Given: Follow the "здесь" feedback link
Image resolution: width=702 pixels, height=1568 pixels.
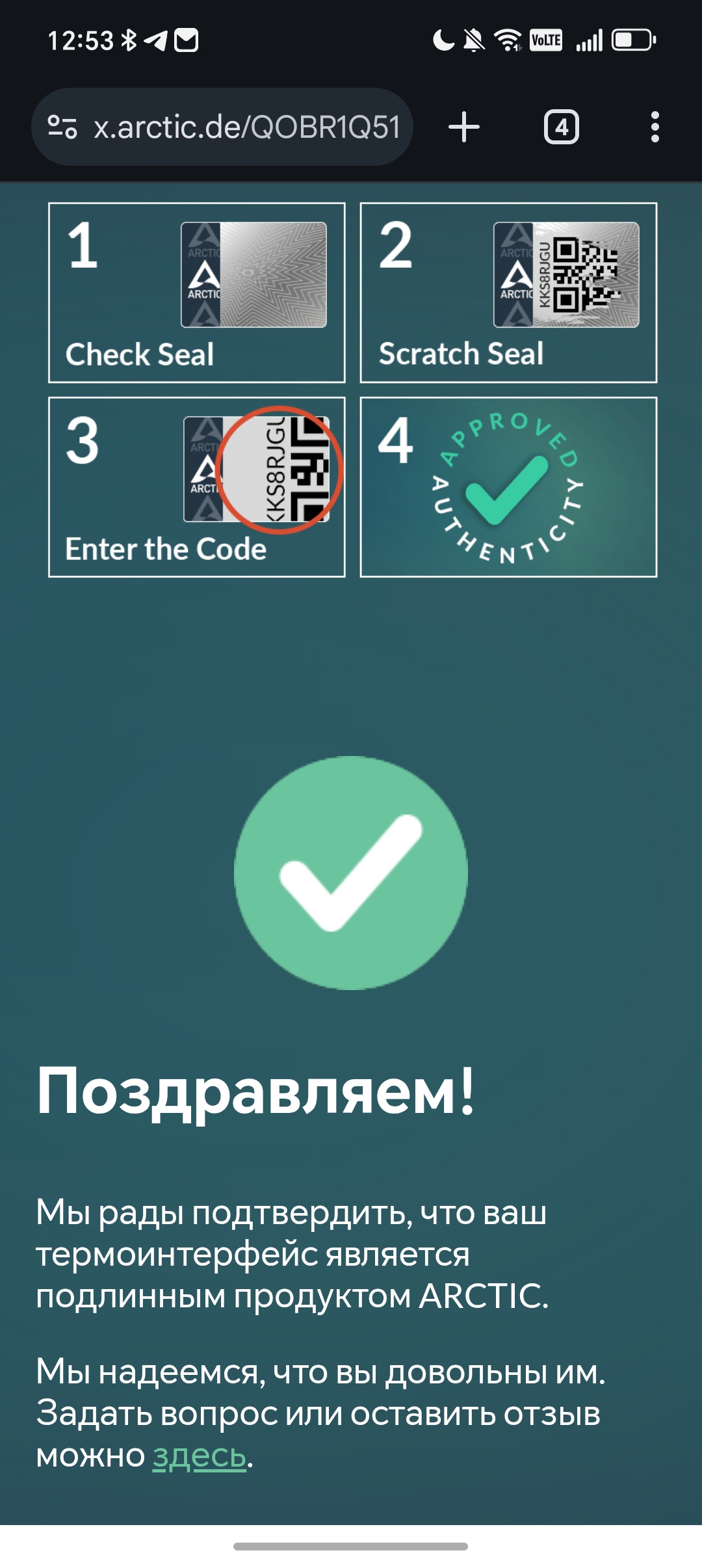Looking at the screenshot, I should 199,1456.
